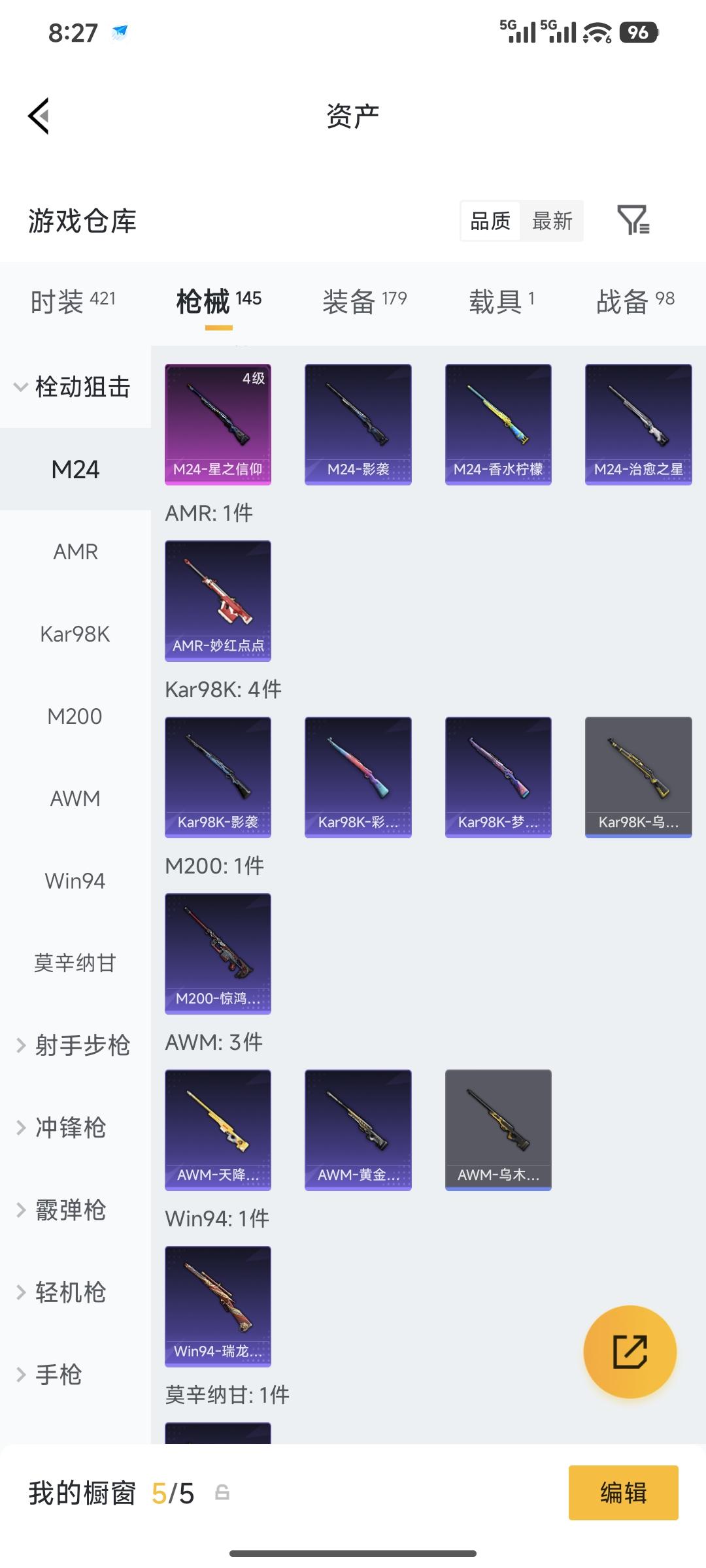Open the filter icon next to 最新
706x1568 pixels.
pyautogui.click(x=633, y=220)
